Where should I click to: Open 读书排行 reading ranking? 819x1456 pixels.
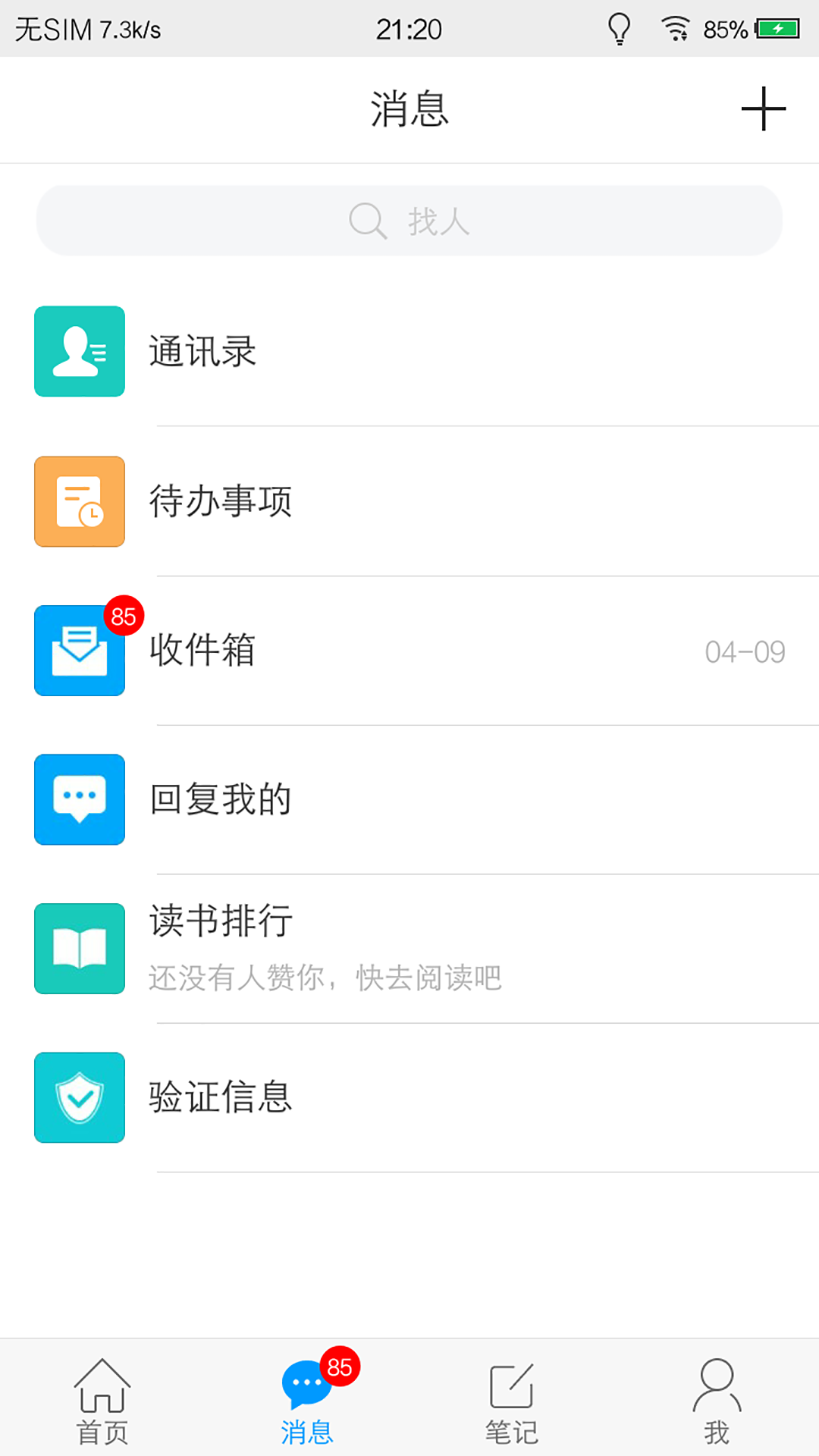click(409, 948)
